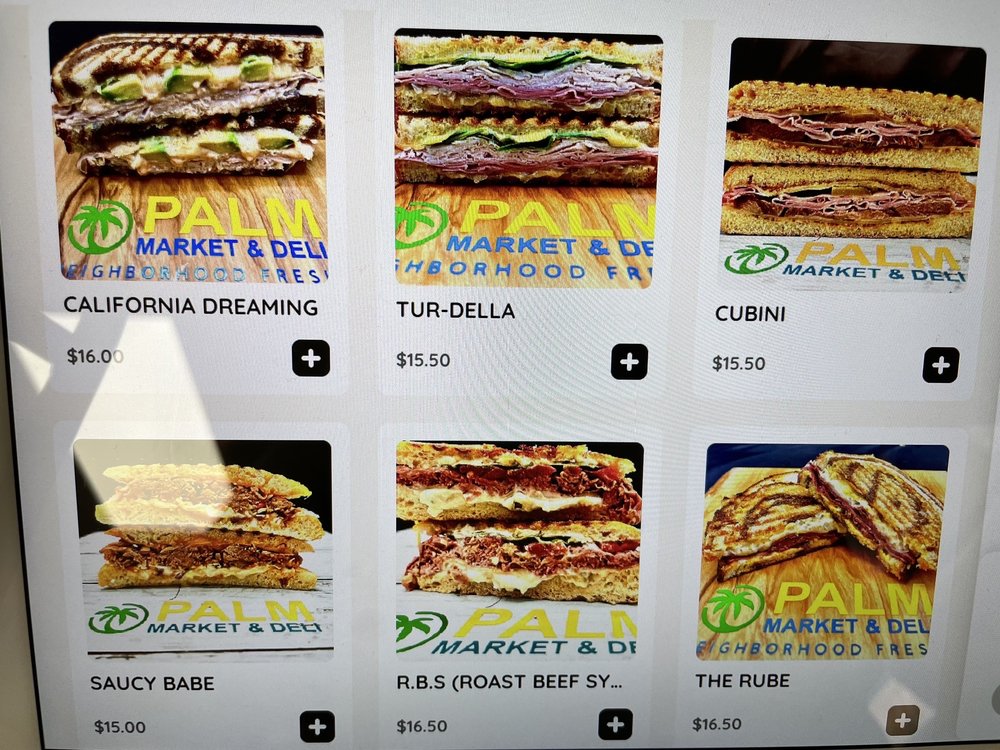Add Saucy Babe to the order
Image resolution: width=1000 pixels, height=750 pixels.
pos(317,727)
